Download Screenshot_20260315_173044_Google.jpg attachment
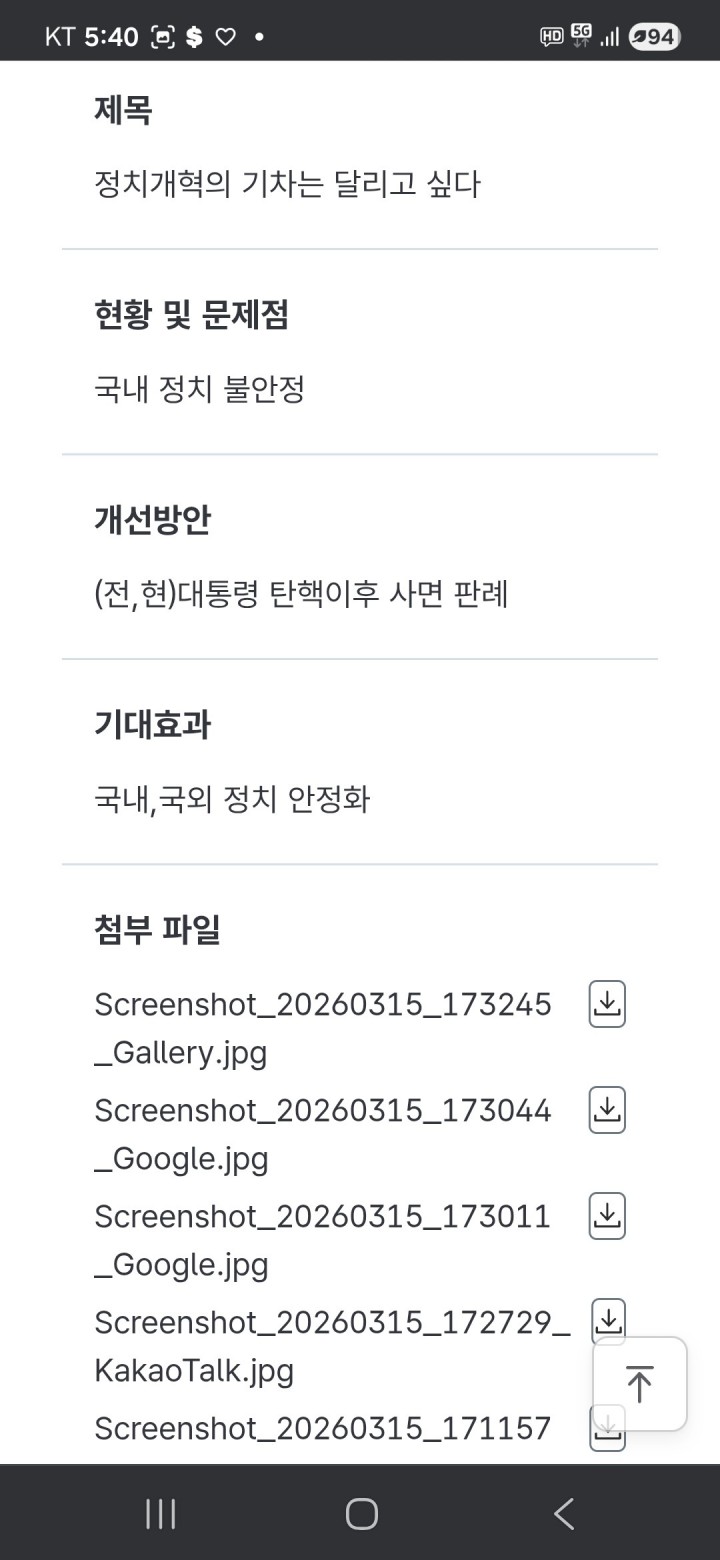The image size is (720, 1560). tap(607, 1110)
